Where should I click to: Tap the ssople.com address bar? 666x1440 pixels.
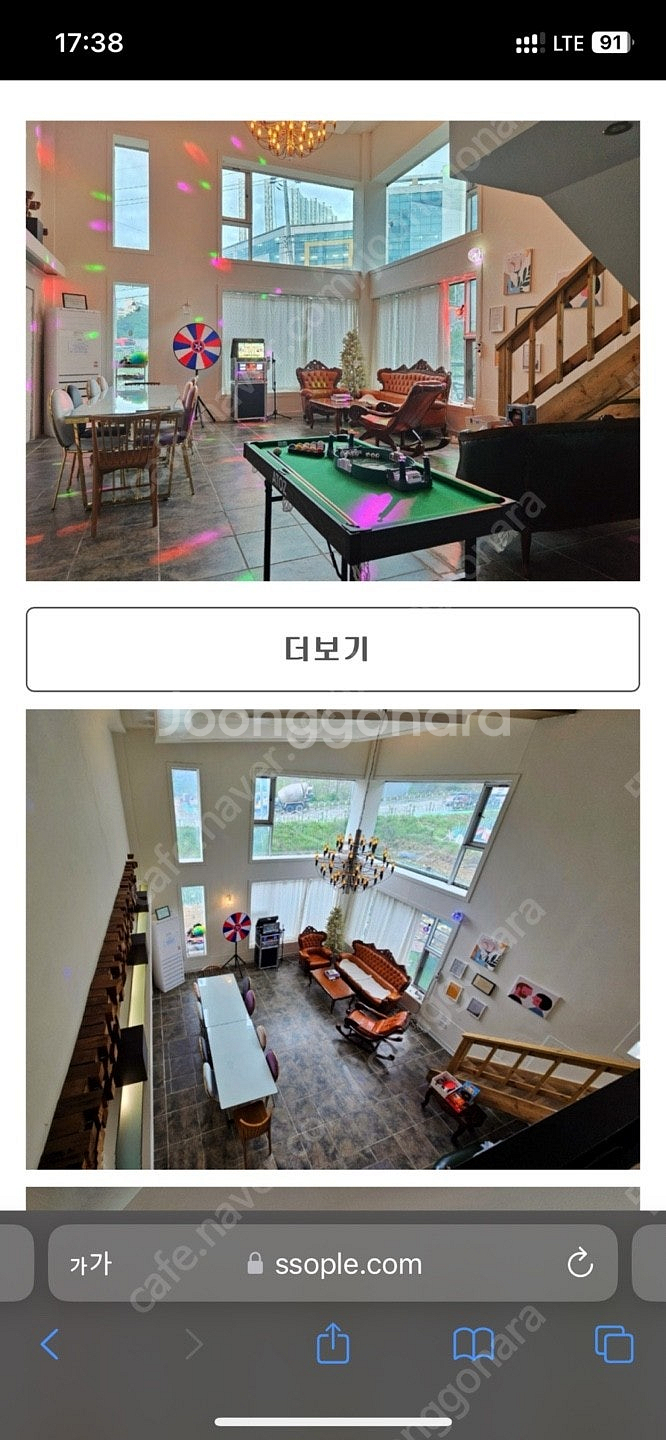coord(335,1264)
